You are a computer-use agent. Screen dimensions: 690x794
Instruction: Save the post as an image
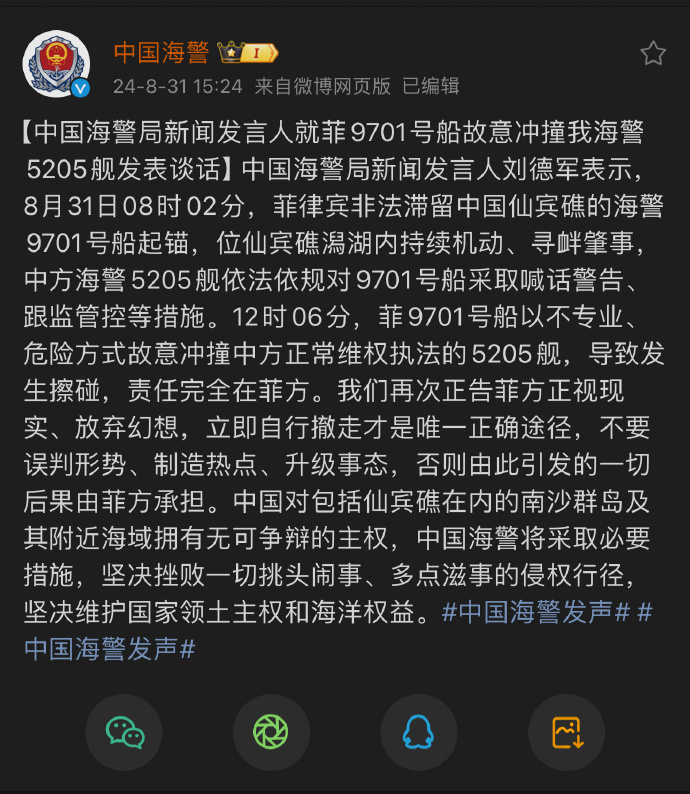coord(566,732)
